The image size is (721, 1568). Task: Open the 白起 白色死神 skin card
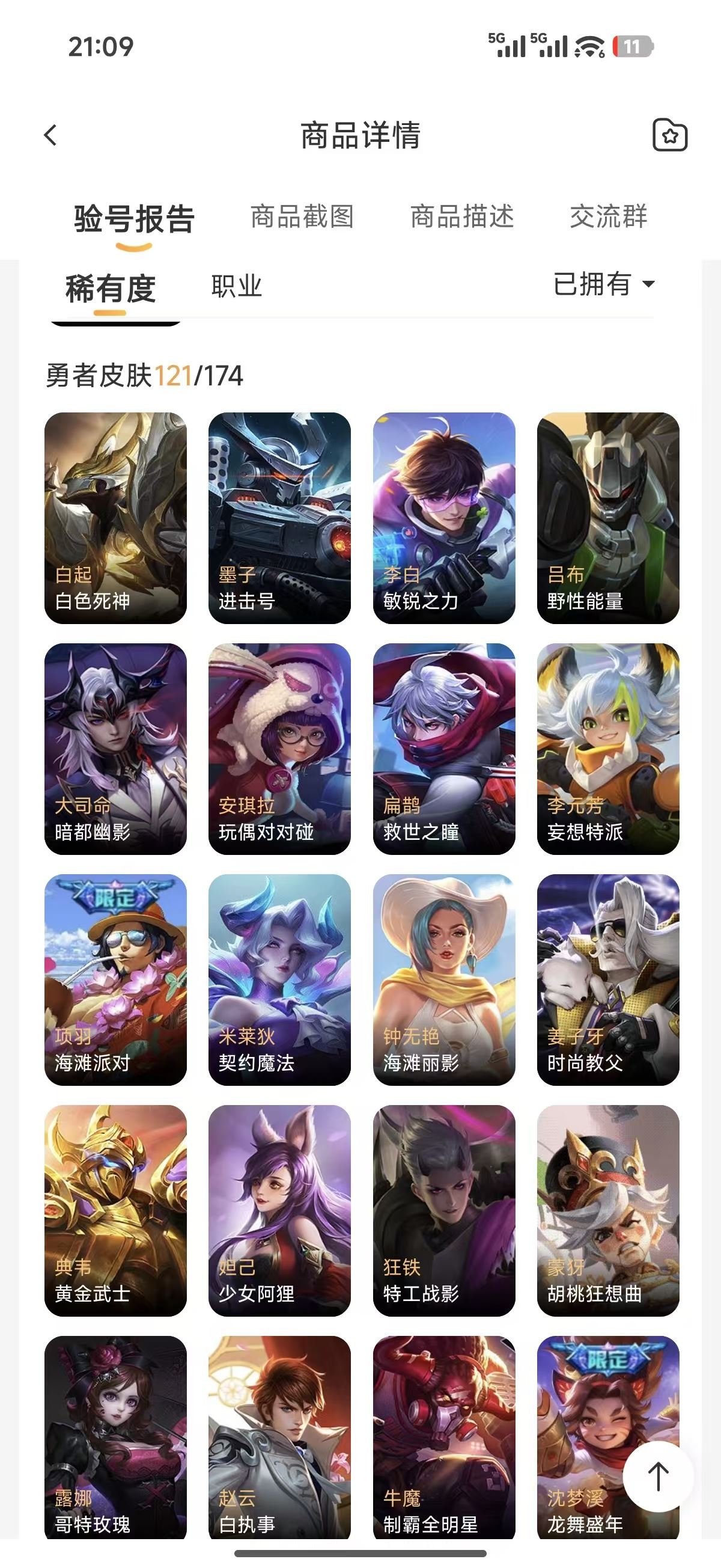tap(115, 518)
